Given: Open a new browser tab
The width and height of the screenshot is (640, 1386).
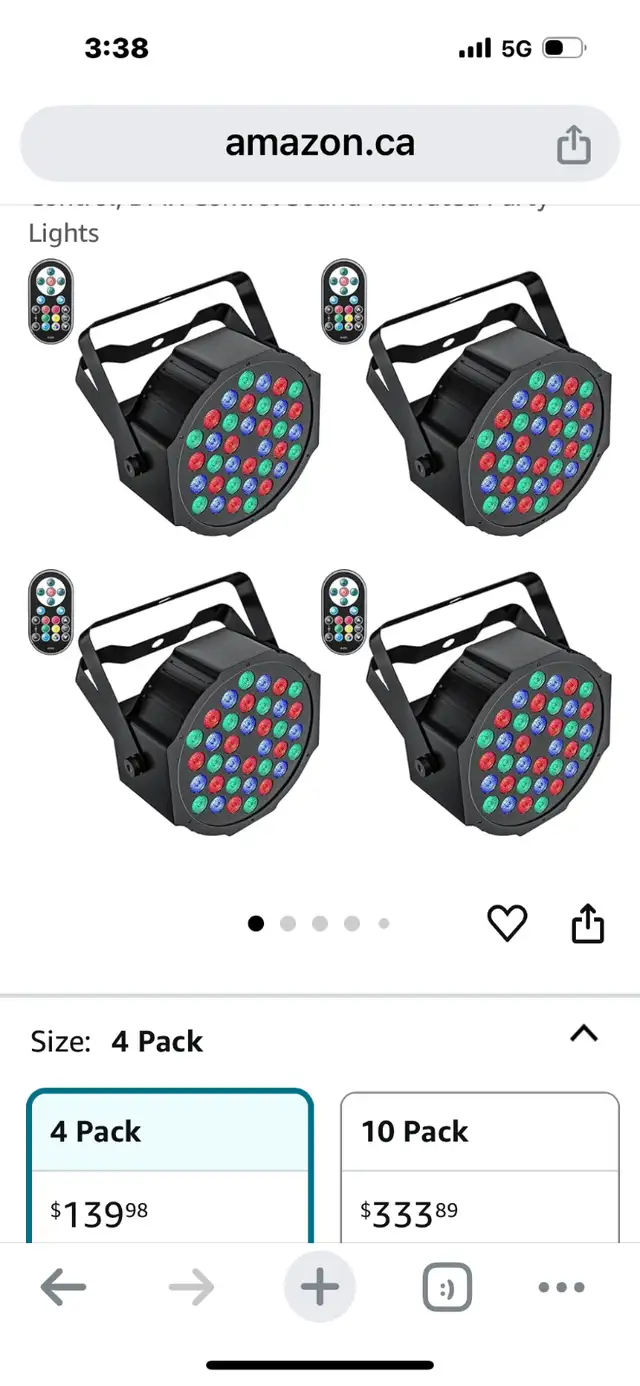Looking at the screenshot, I should [320, 1288].
